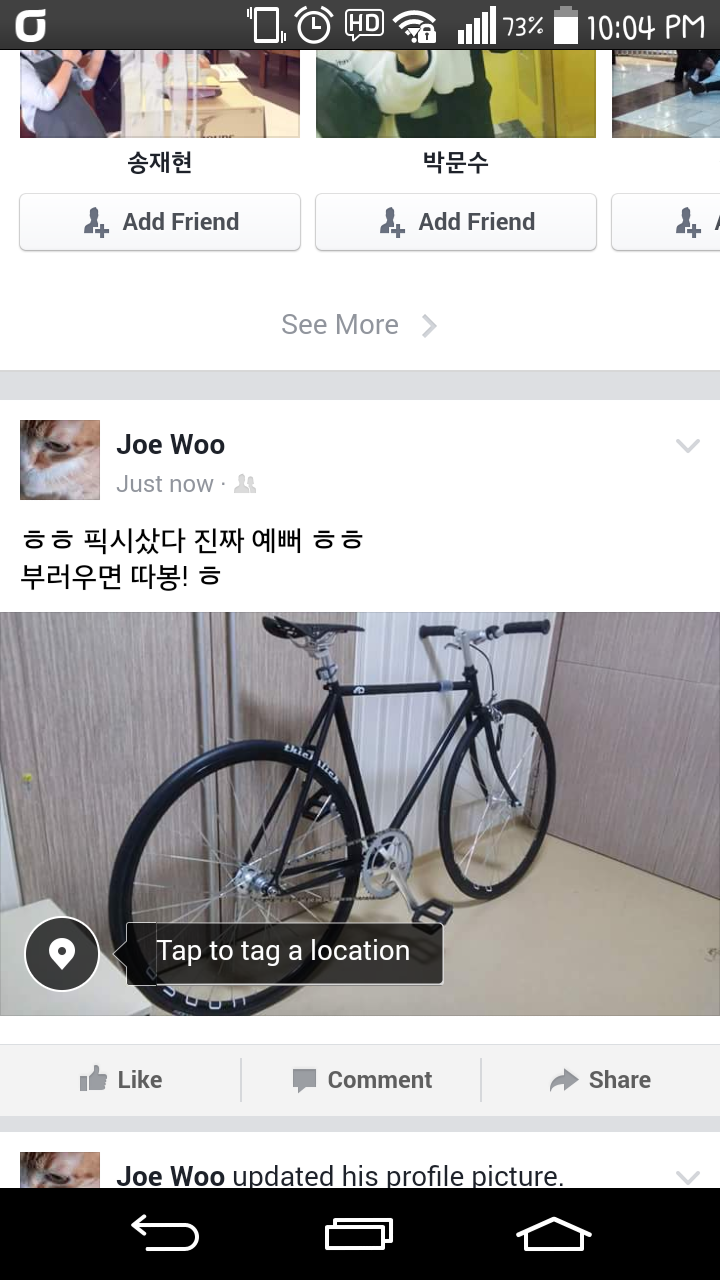The image size is (720, 1280).
Task: Share the bicycle post
Action: 600,1080
